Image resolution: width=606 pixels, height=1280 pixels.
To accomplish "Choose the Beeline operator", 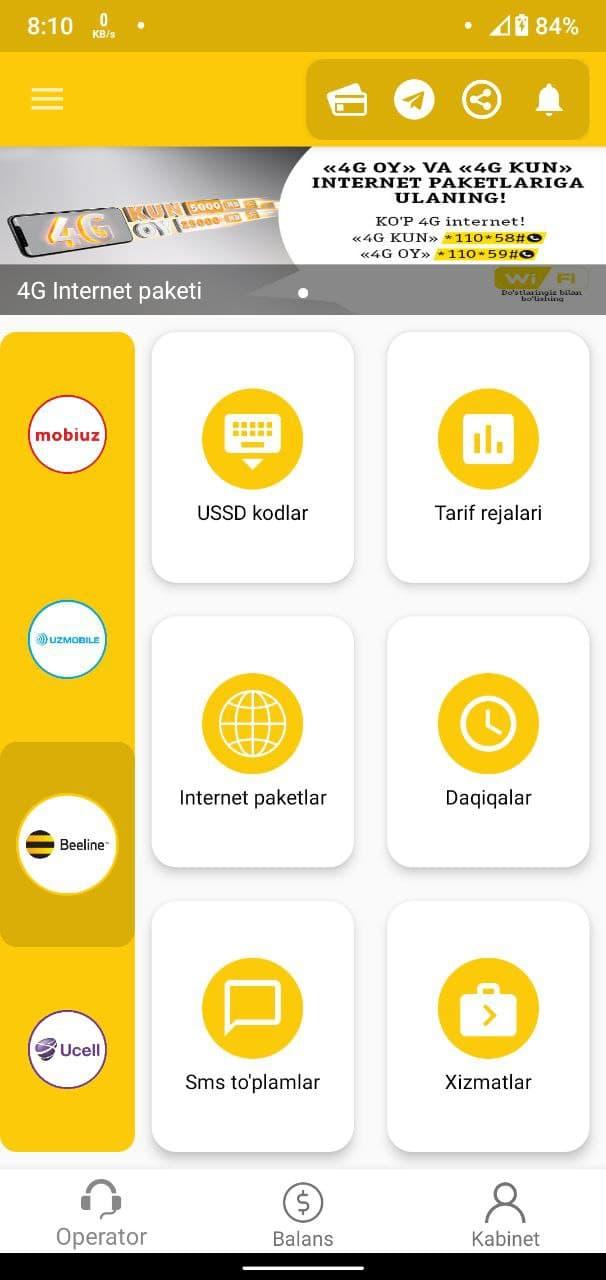I will point(67,844).
